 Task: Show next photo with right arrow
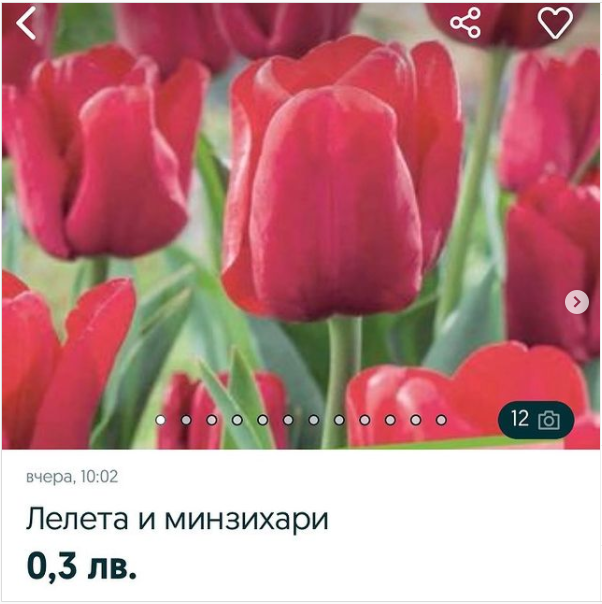click(577, 302)
